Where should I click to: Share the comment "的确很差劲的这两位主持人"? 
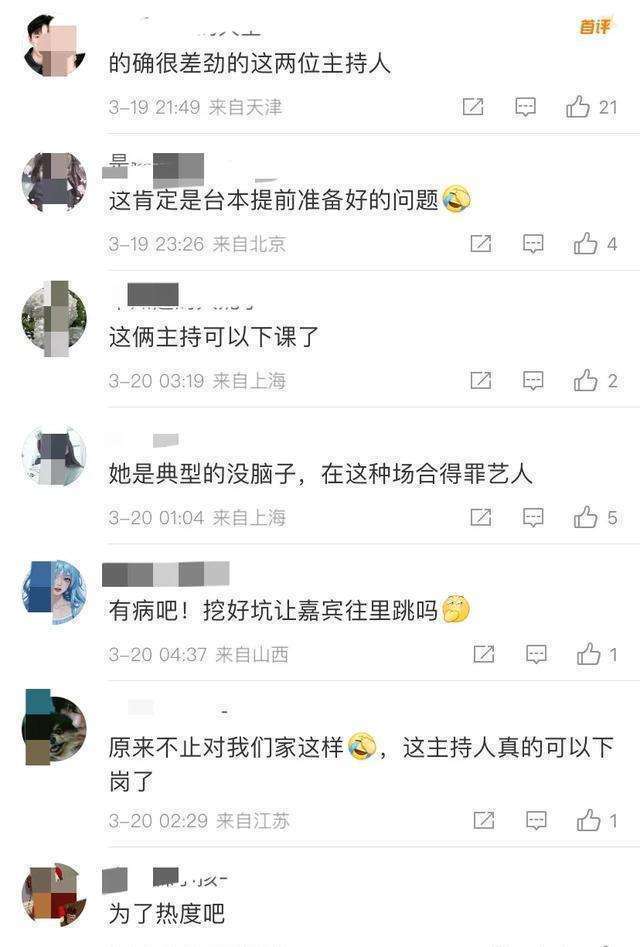click(473, 107)
